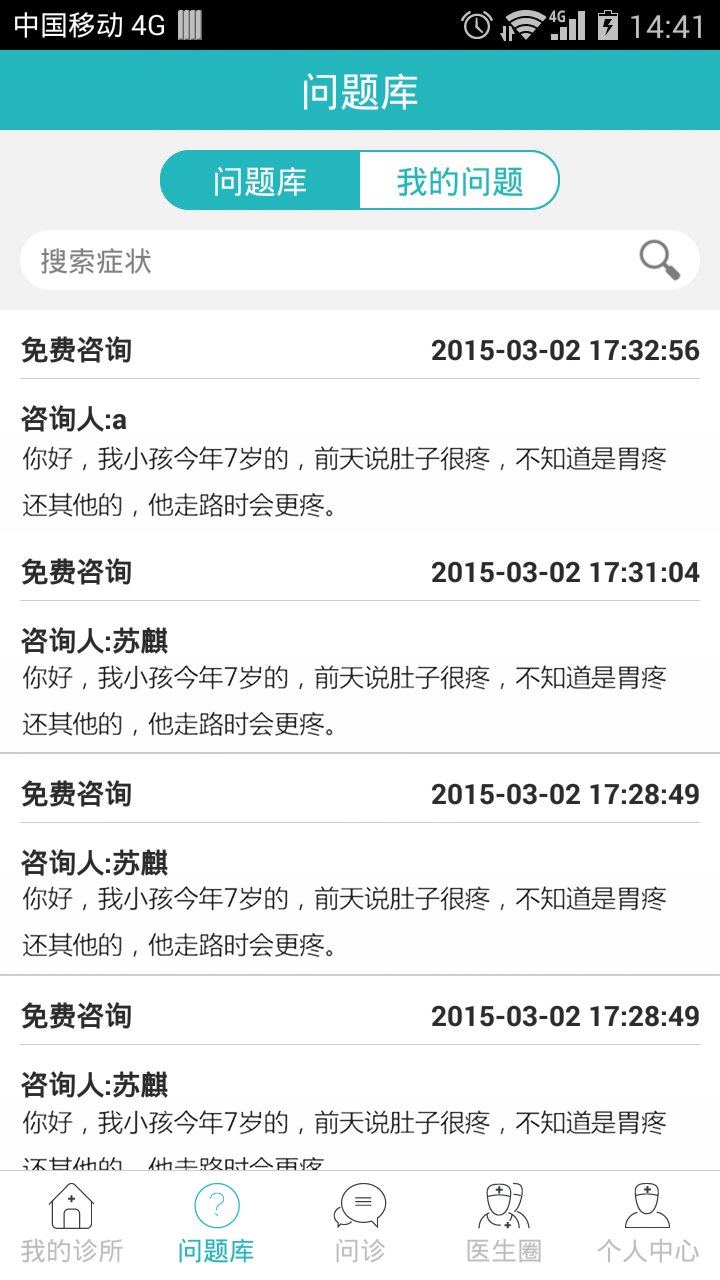Open the 问诊 bottom tab
The image size is (720, 1280).
coord(360,1224)
